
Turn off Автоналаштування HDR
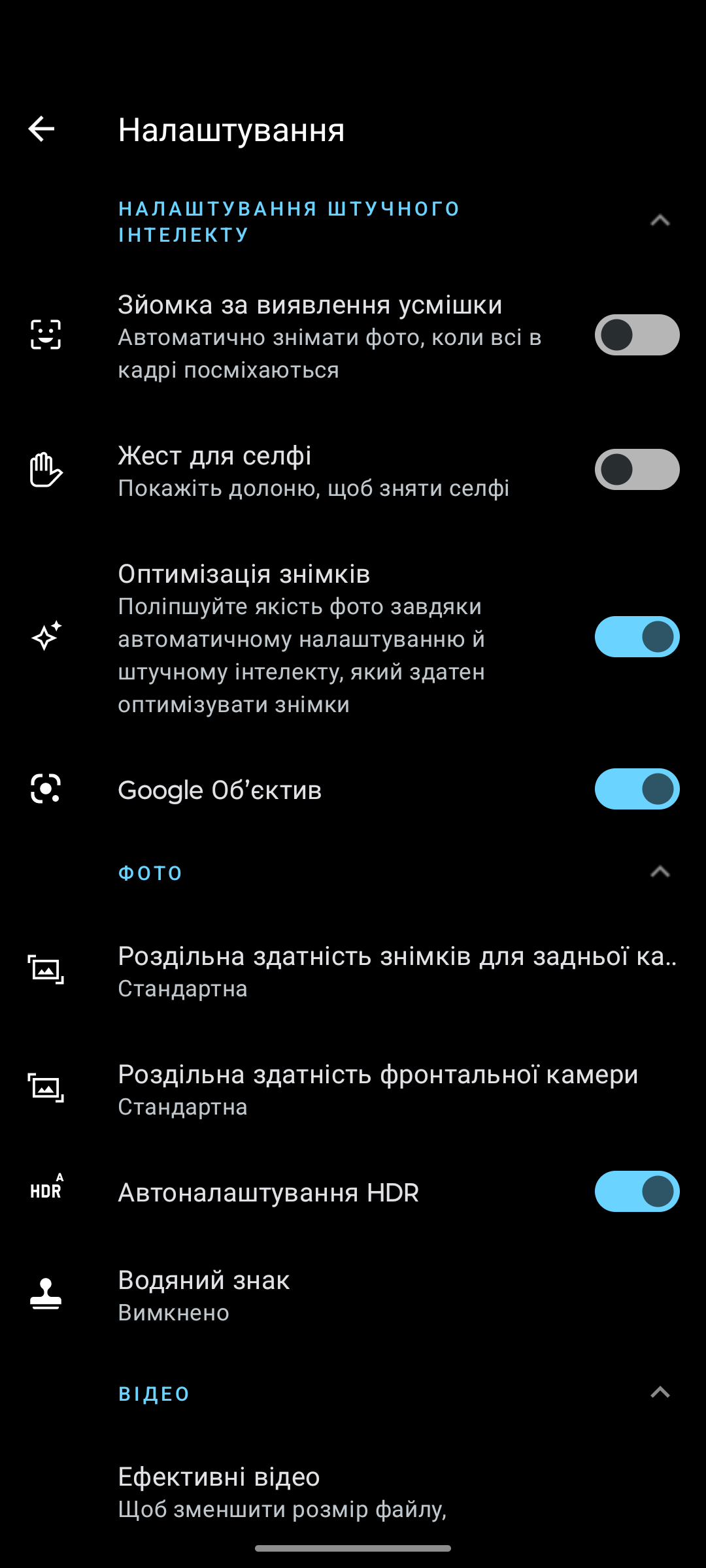coord(636,1192)
